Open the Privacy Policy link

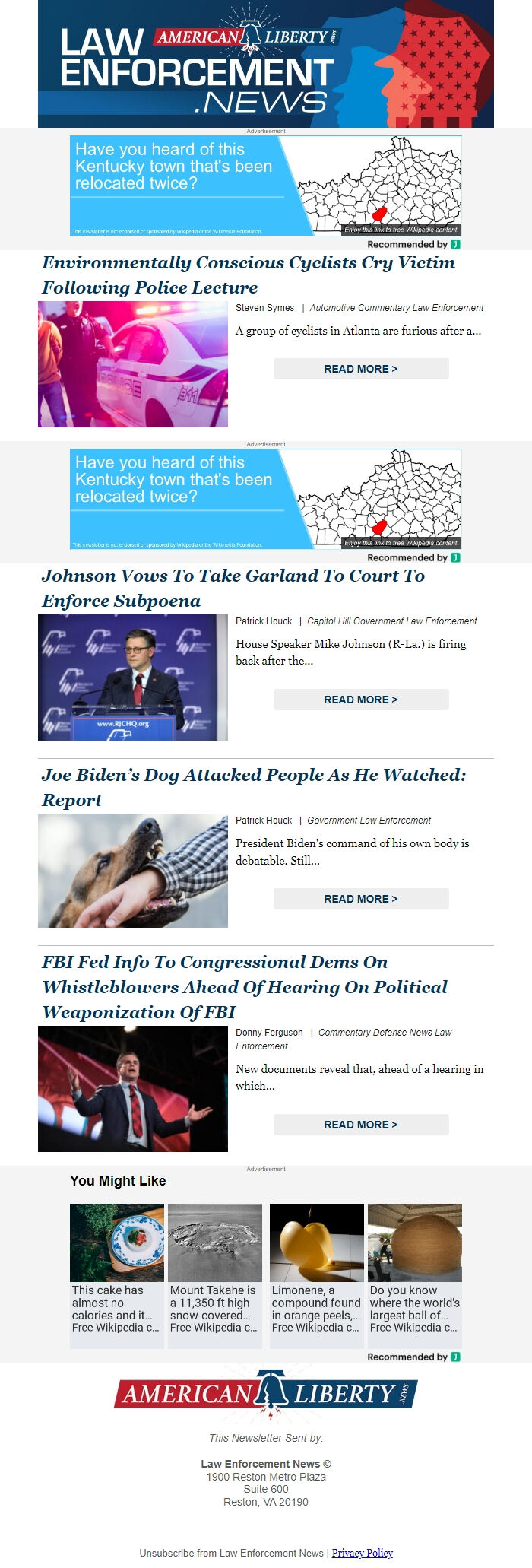(x=363, y=1553)
